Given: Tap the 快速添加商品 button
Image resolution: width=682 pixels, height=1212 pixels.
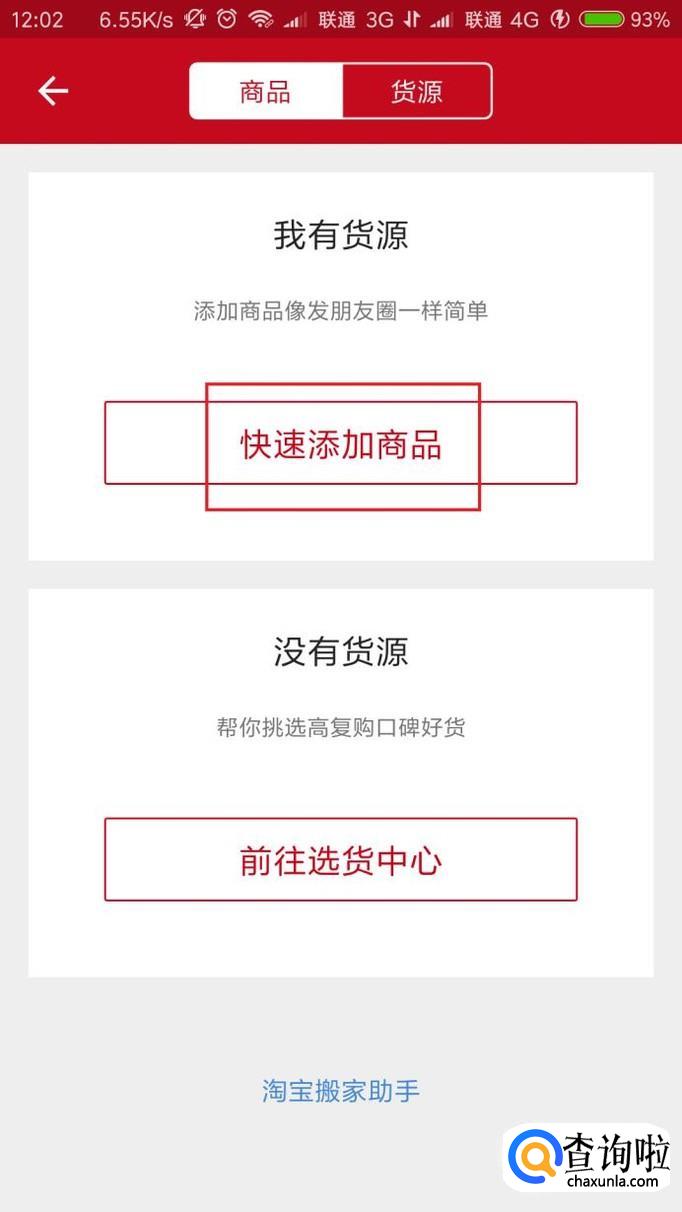Looking at the screenshot, I should [x=341, y=444].
